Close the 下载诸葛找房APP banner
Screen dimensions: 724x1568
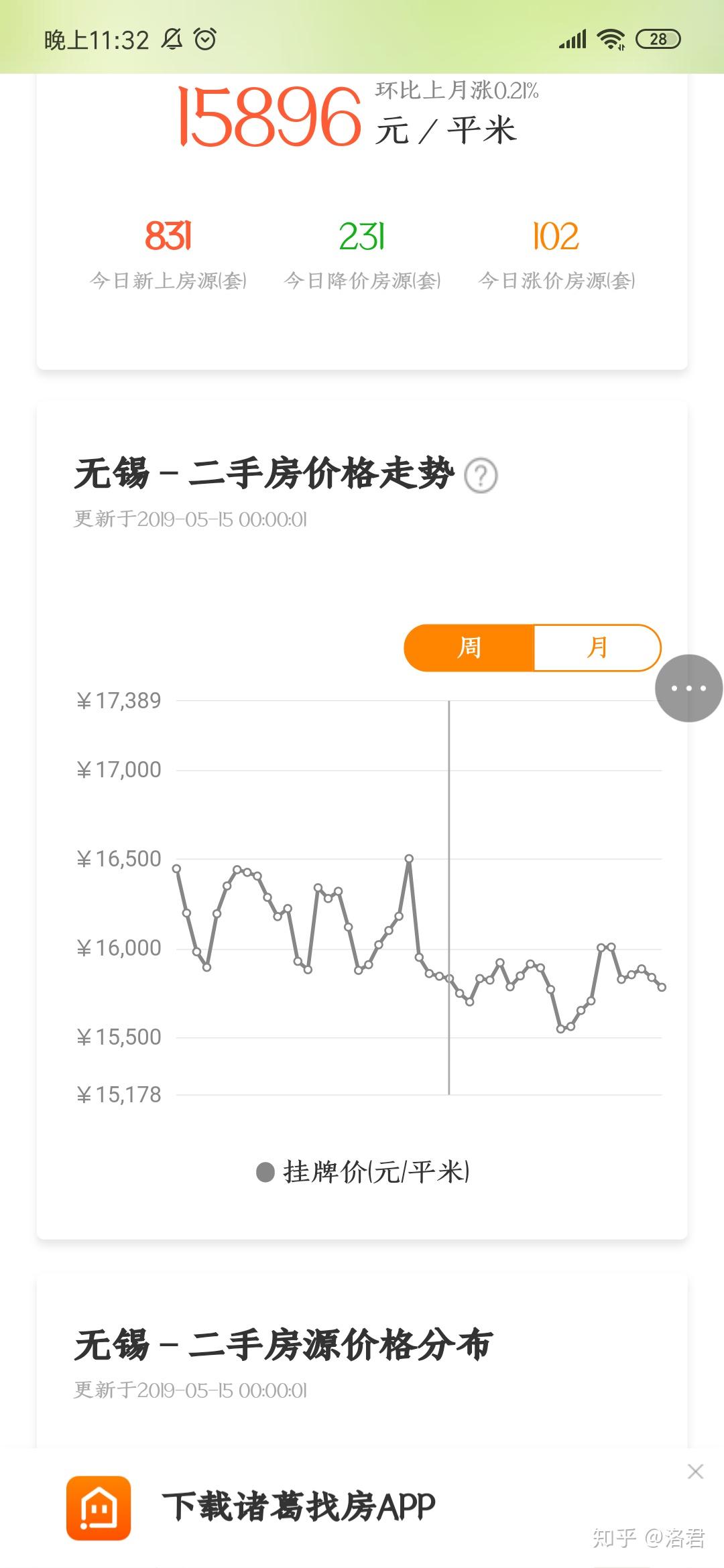[695, 1472]
